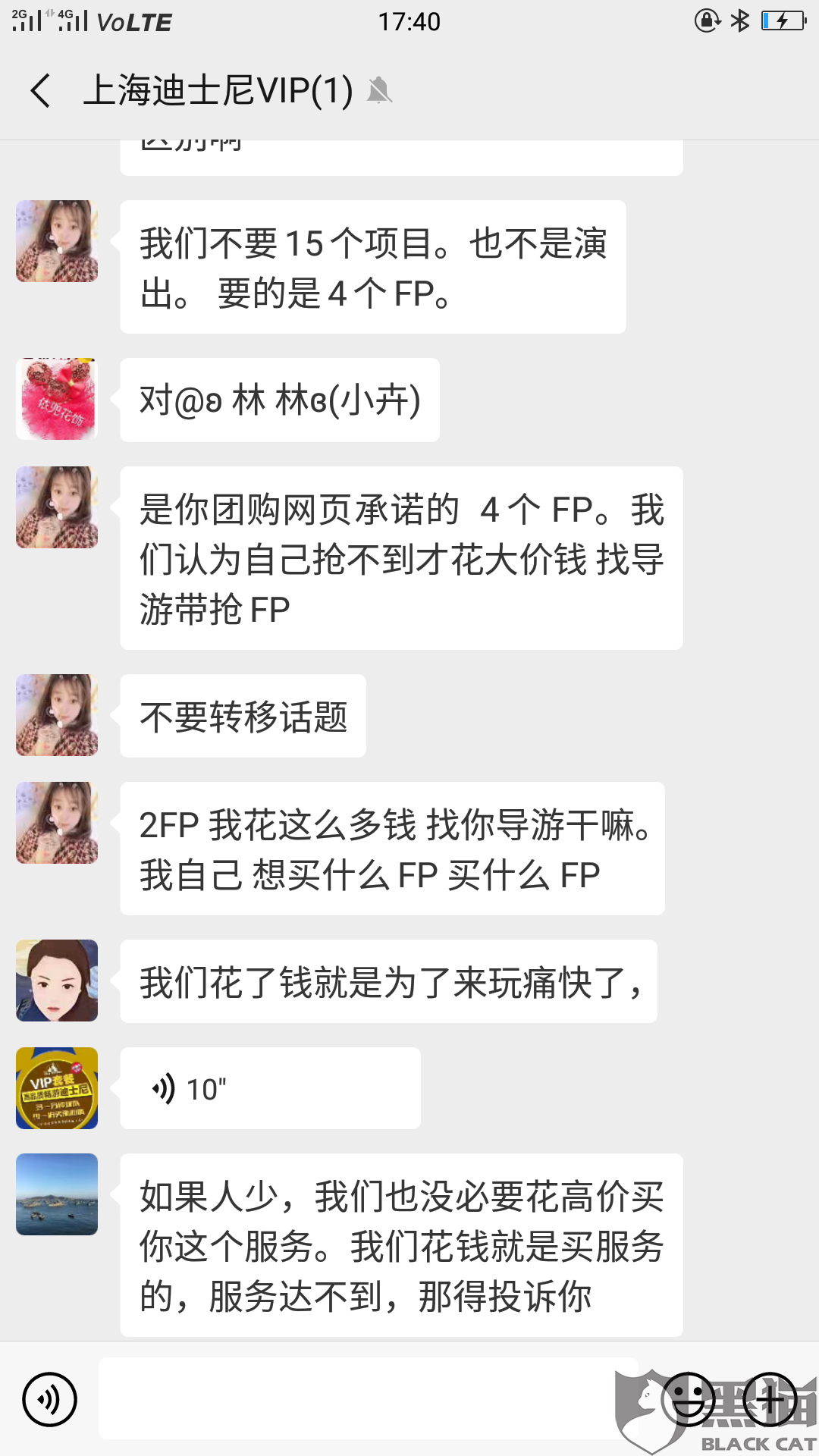
Task: Open the emoji picker
Action: (x=689, y=1399)
